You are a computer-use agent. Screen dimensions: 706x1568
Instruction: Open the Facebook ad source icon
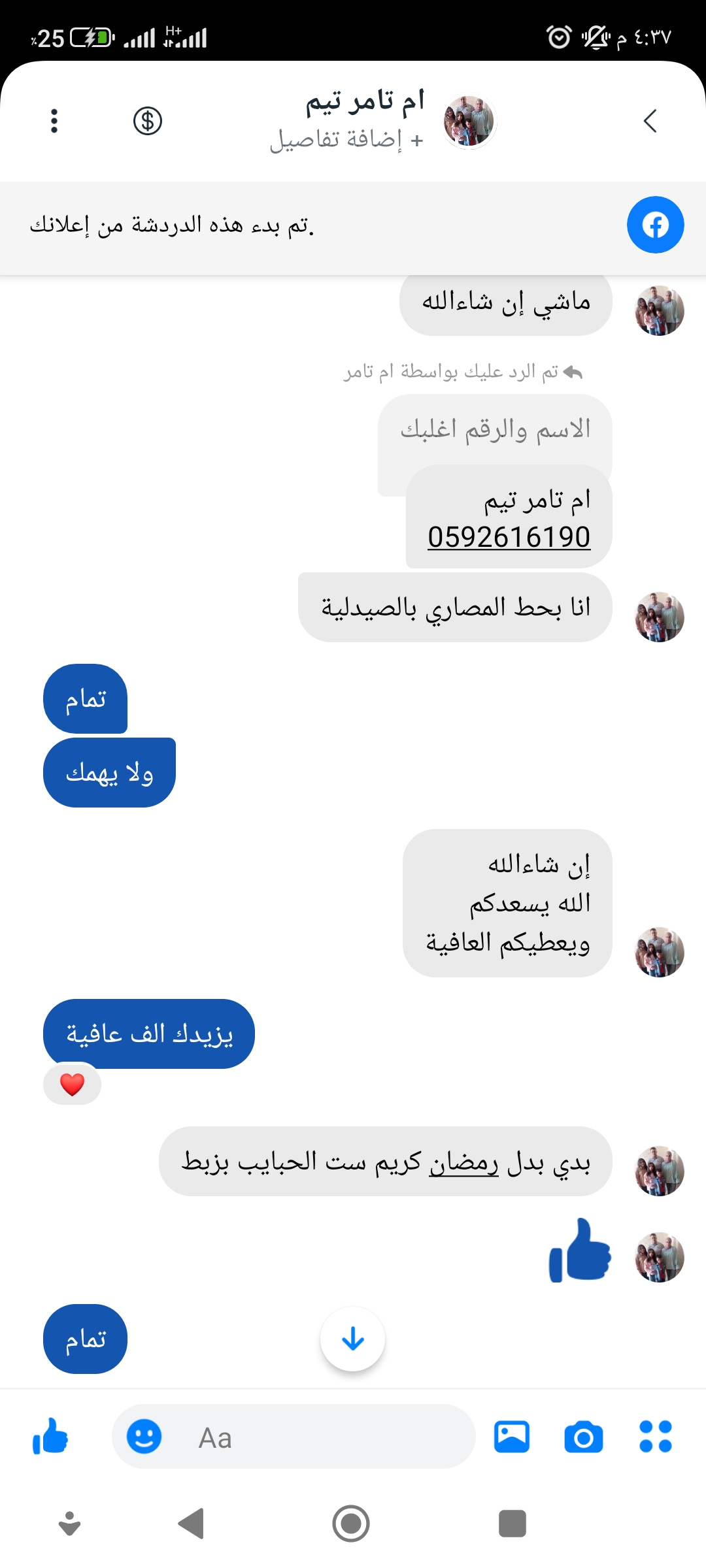click(655, 225)
